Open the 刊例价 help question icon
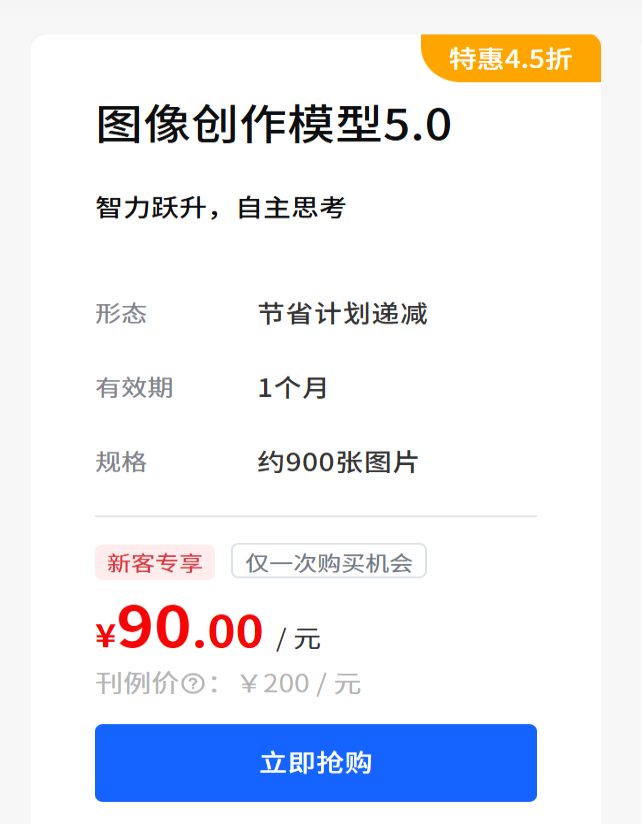642x824 pixels. (193, 684)
